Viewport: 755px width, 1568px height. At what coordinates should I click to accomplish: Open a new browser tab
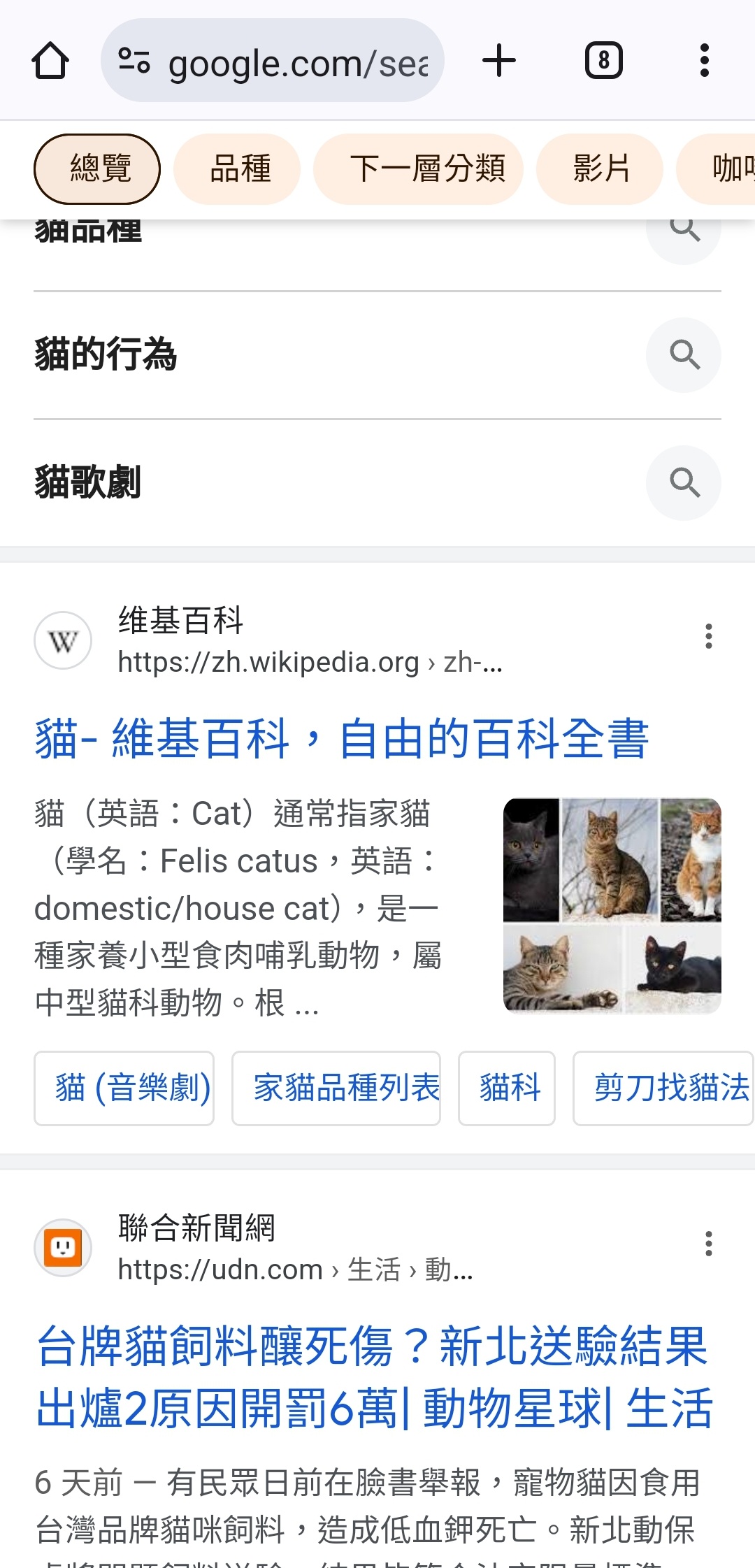pos(499,61)
